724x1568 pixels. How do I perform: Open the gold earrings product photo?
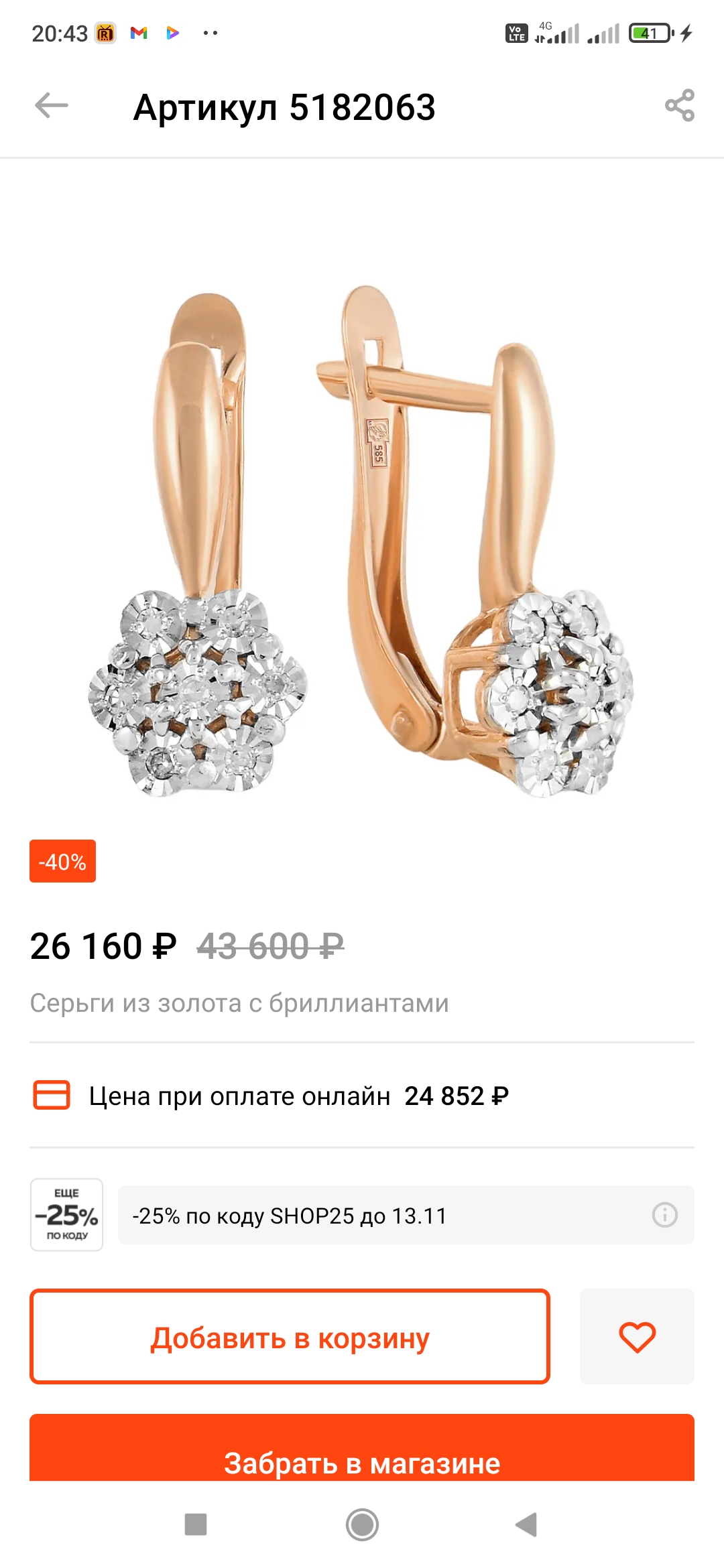[x=362, y=541]
